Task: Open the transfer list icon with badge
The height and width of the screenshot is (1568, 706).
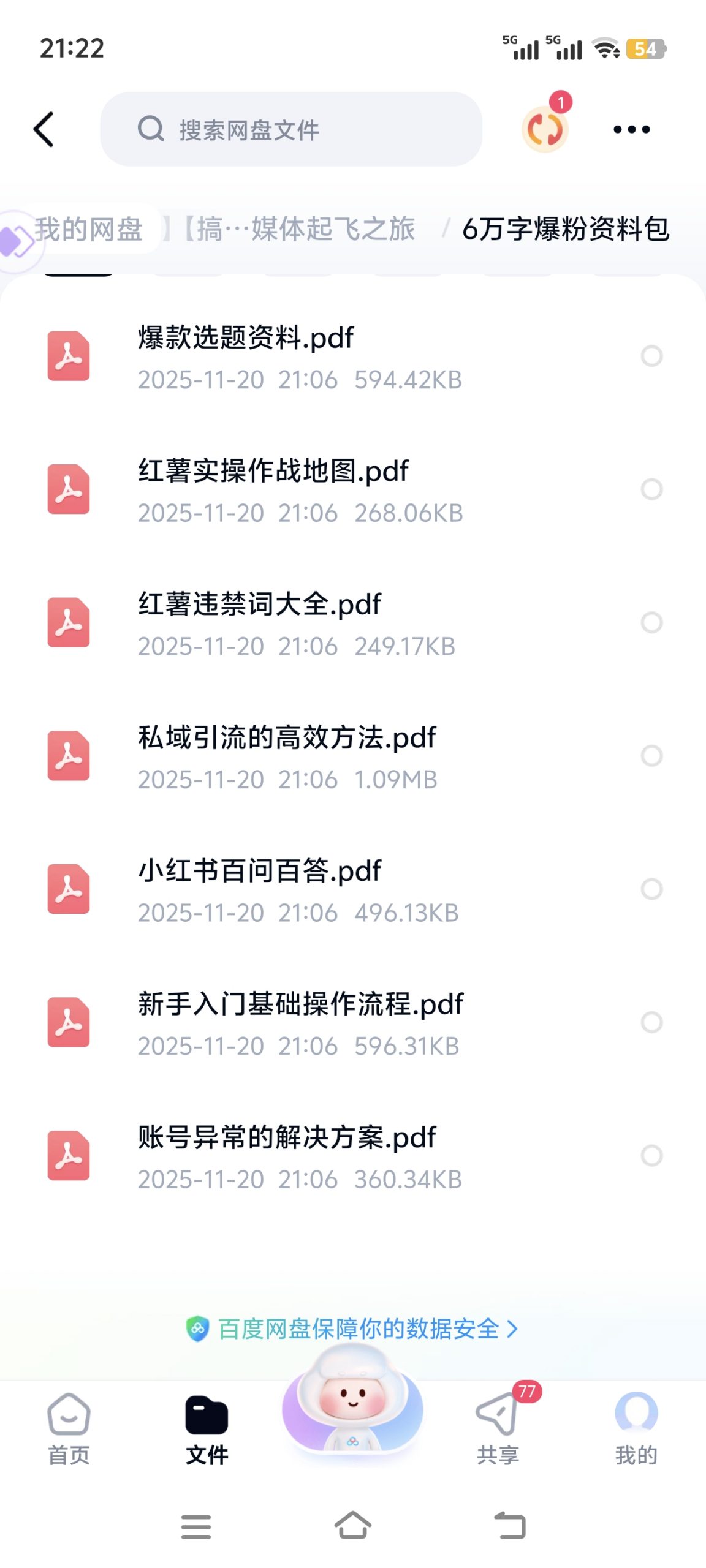Action: point(544,129)
